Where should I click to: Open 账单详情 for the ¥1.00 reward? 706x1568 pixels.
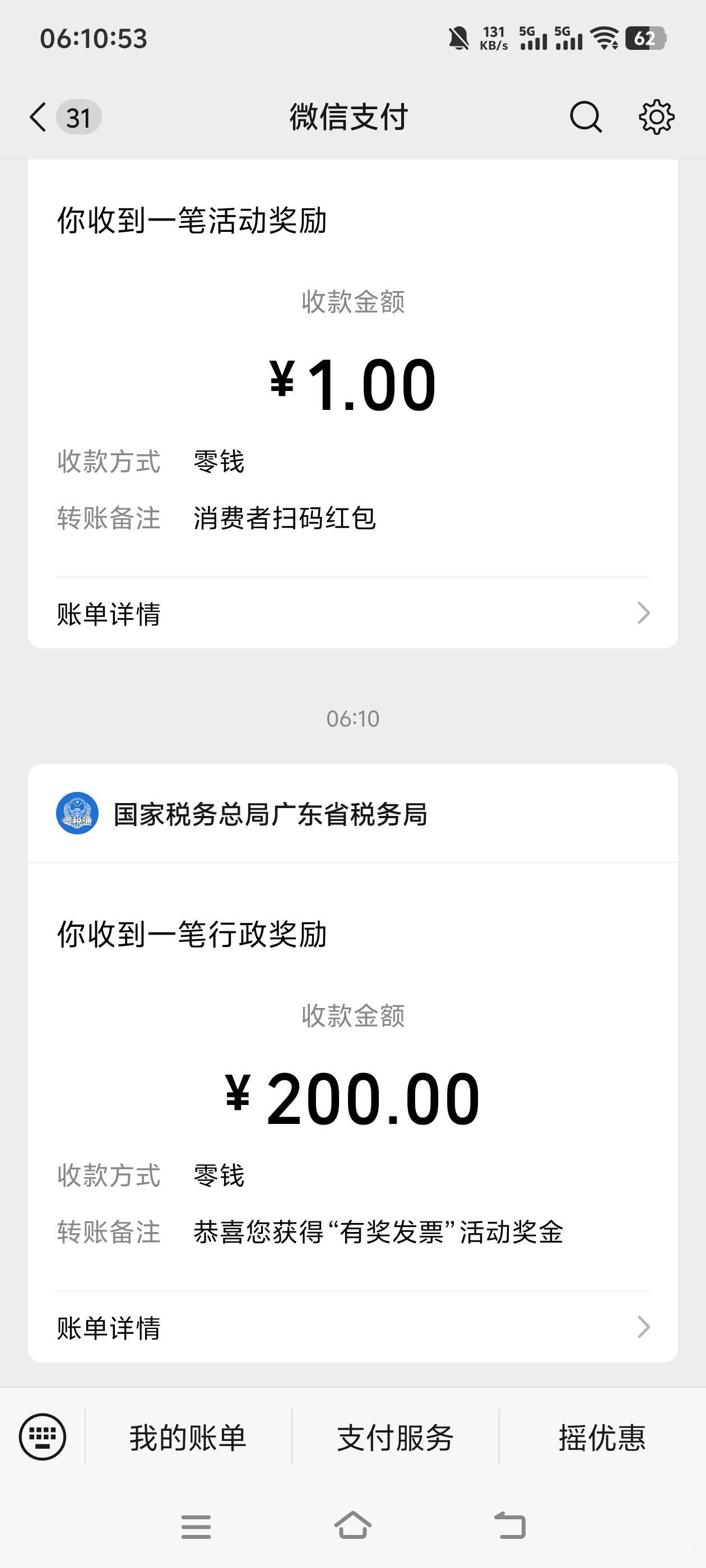coord(352,614)
